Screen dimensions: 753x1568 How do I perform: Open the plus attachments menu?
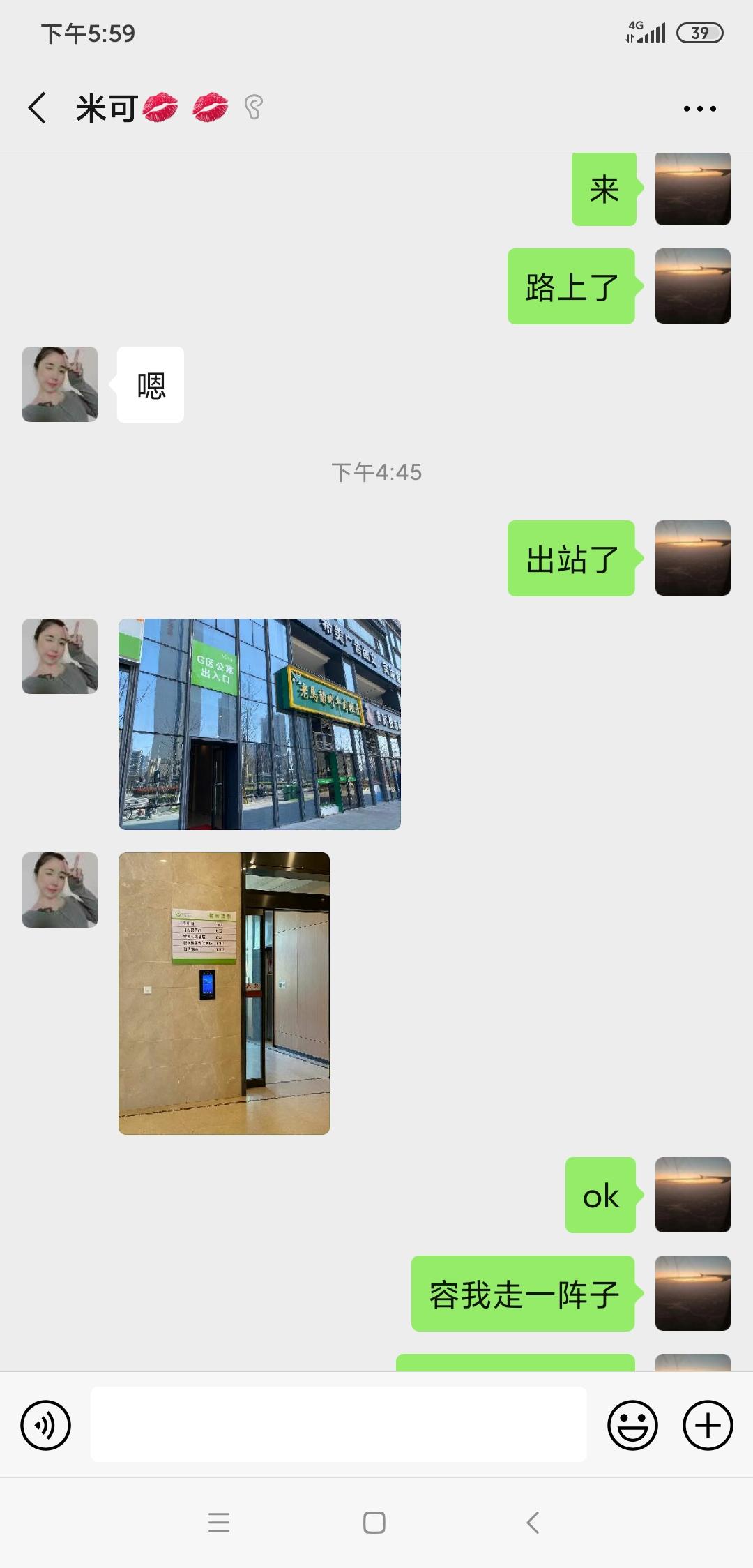[x=707, y=1425]
